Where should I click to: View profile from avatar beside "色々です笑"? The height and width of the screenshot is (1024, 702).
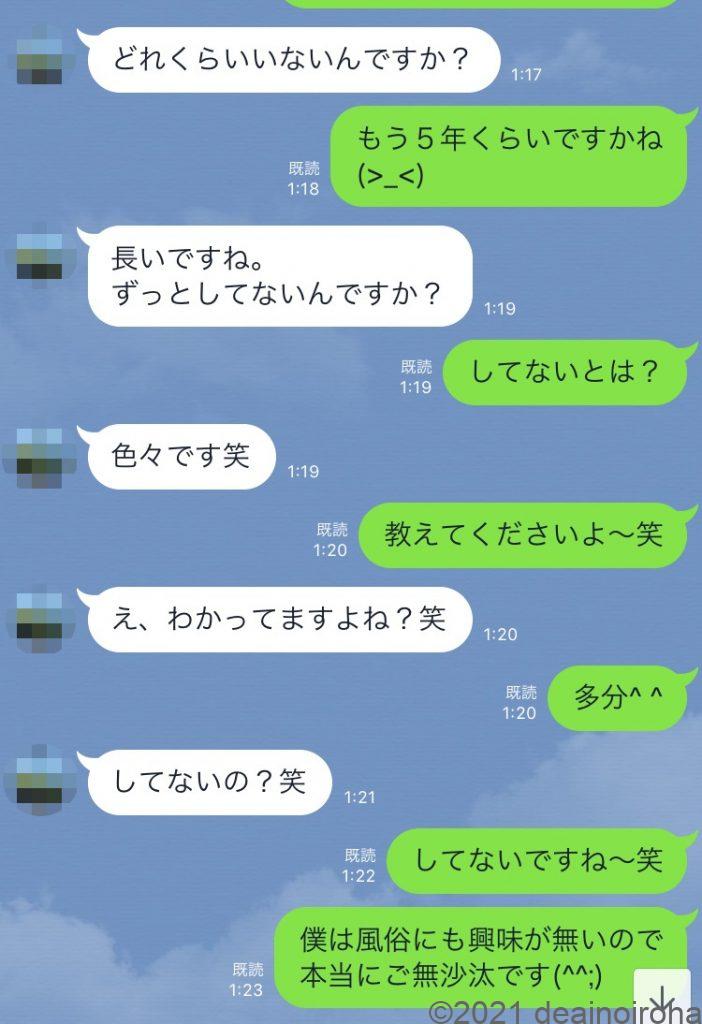point(40,458)
